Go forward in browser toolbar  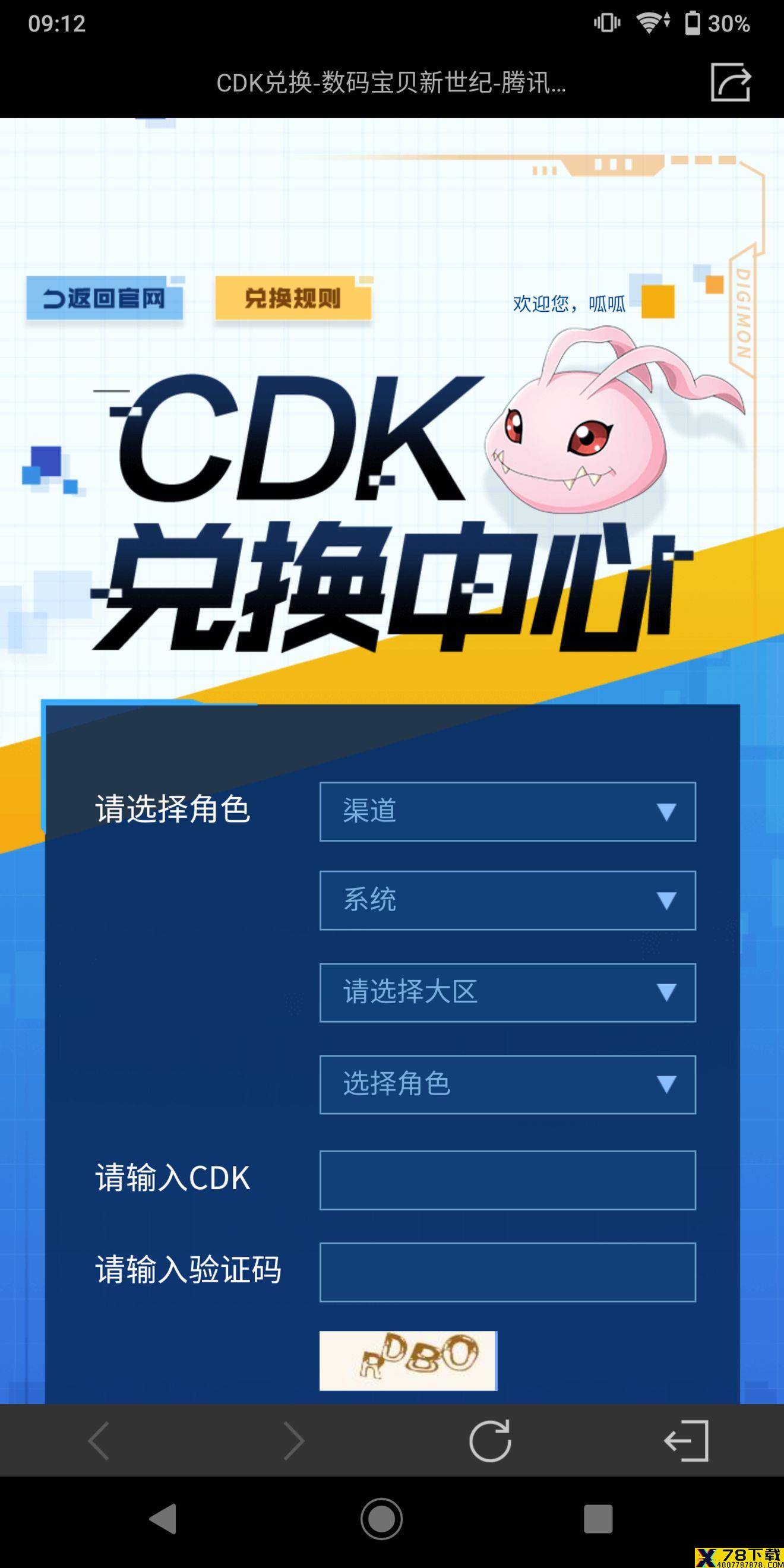point(294,1441)
